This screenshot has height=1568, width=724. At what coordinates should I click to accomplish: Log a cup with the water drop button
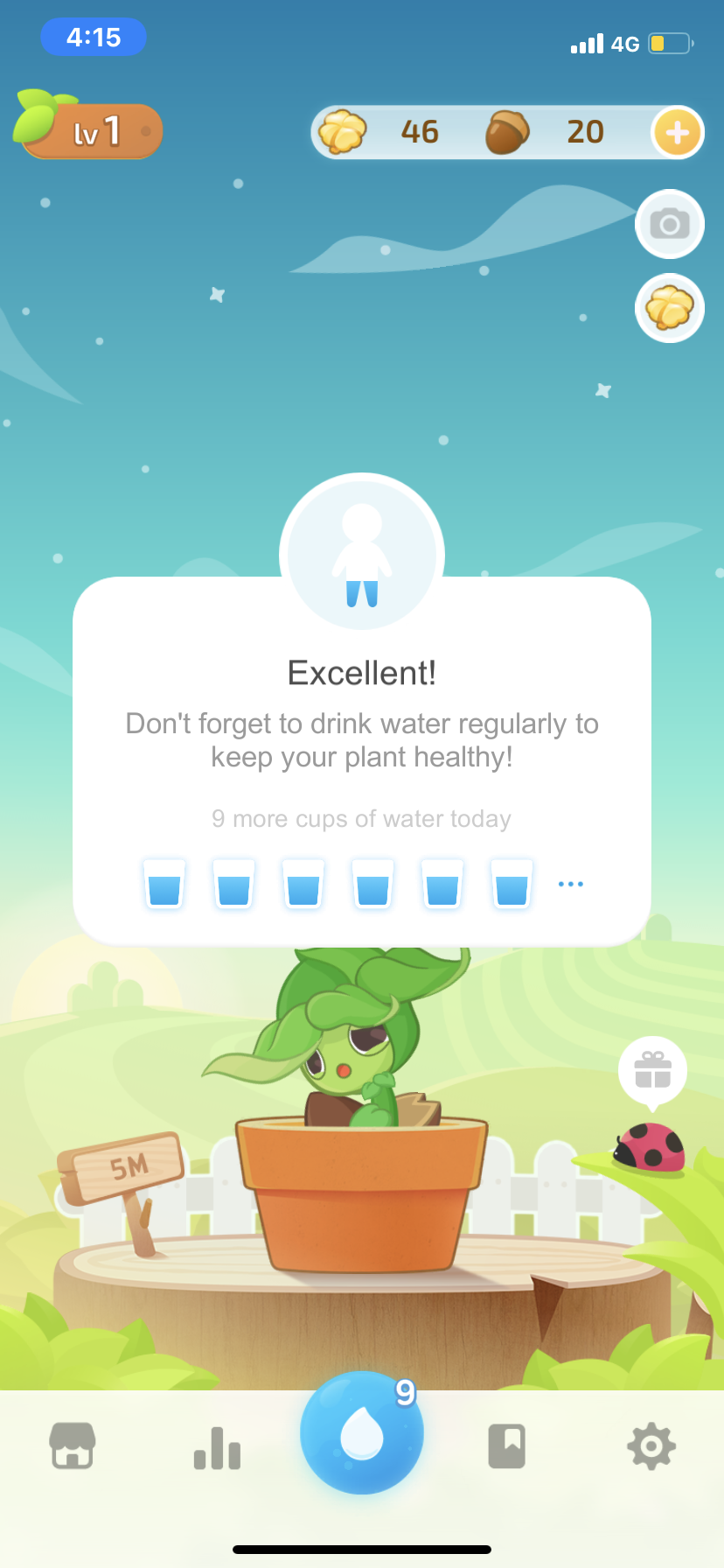(362, 1433)
